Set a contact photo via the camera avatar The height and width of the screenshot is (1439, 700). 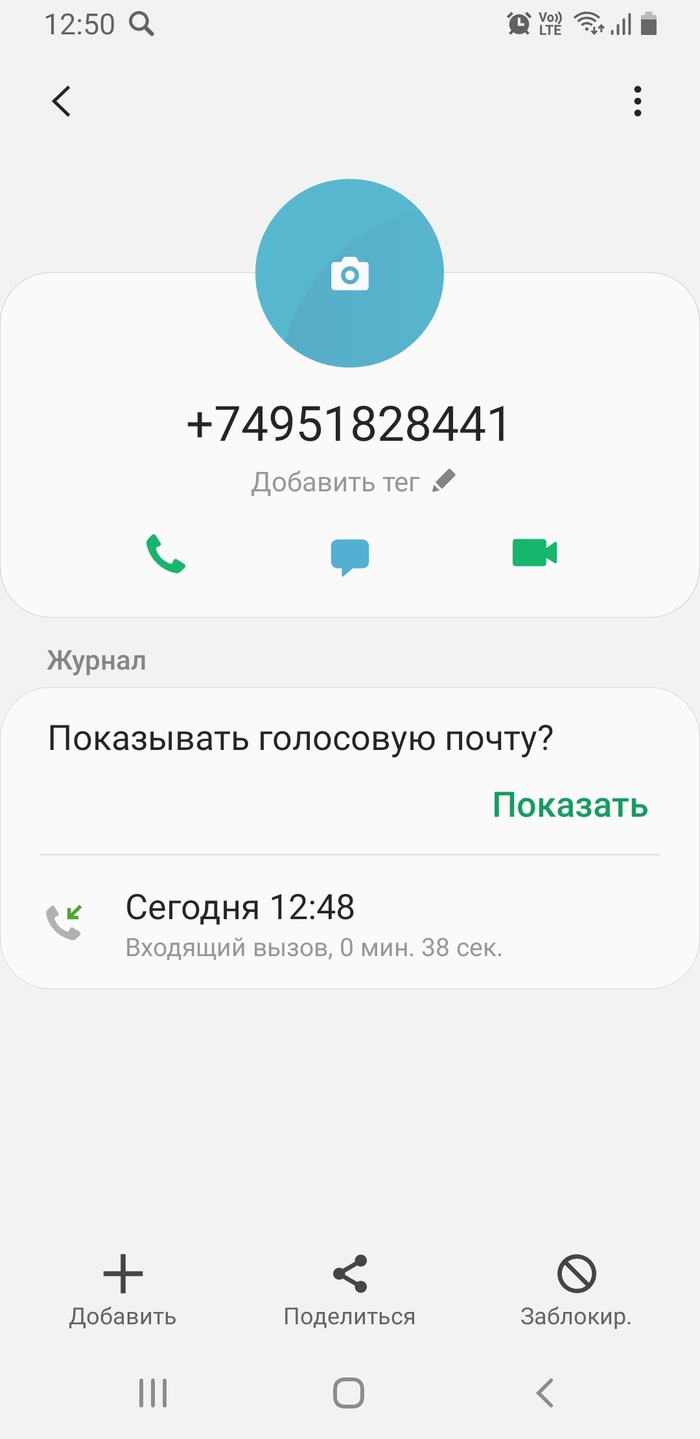tap(349, 274)
